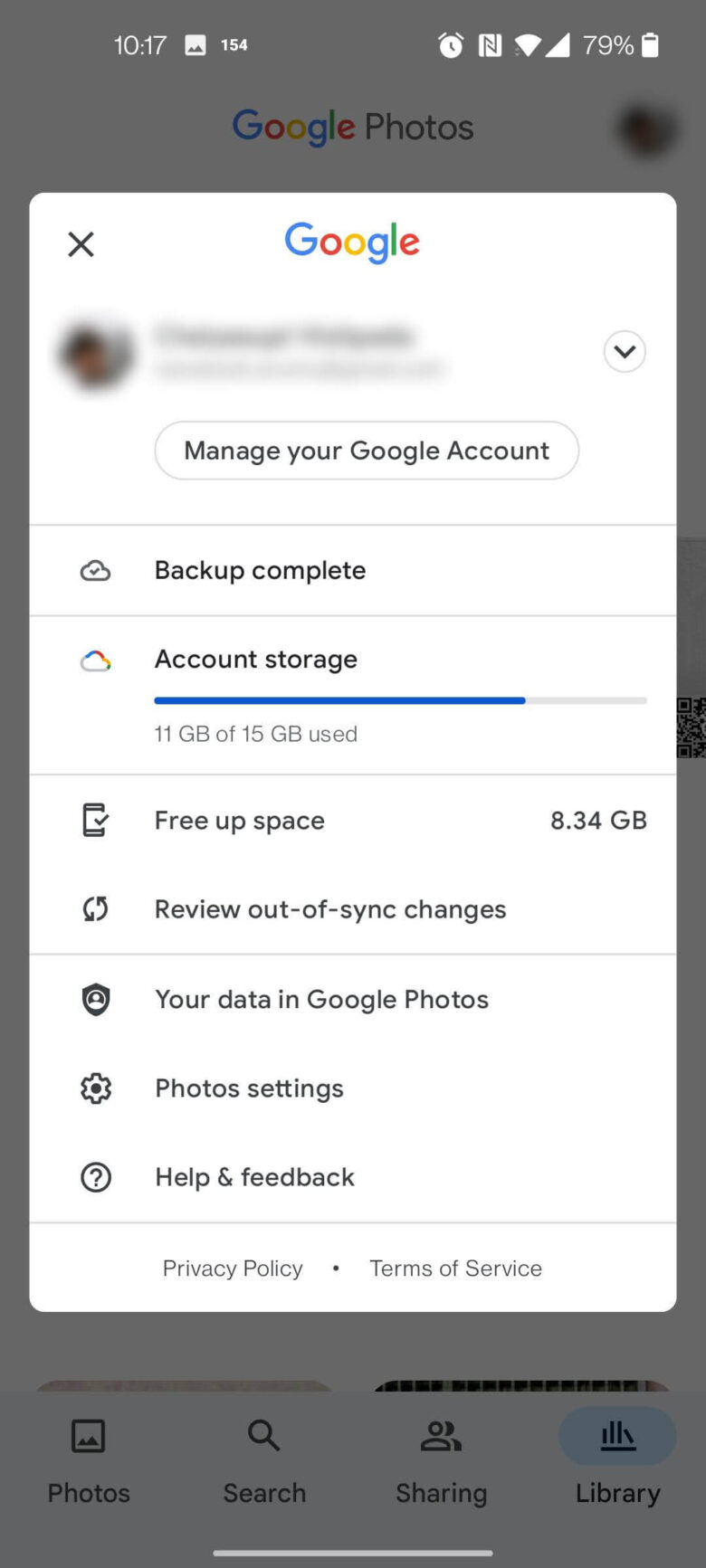The height and width of the screenshot is (1568, 706).
Task: Click the Help & feedback question mark icon
Action: coord(95,1176)
